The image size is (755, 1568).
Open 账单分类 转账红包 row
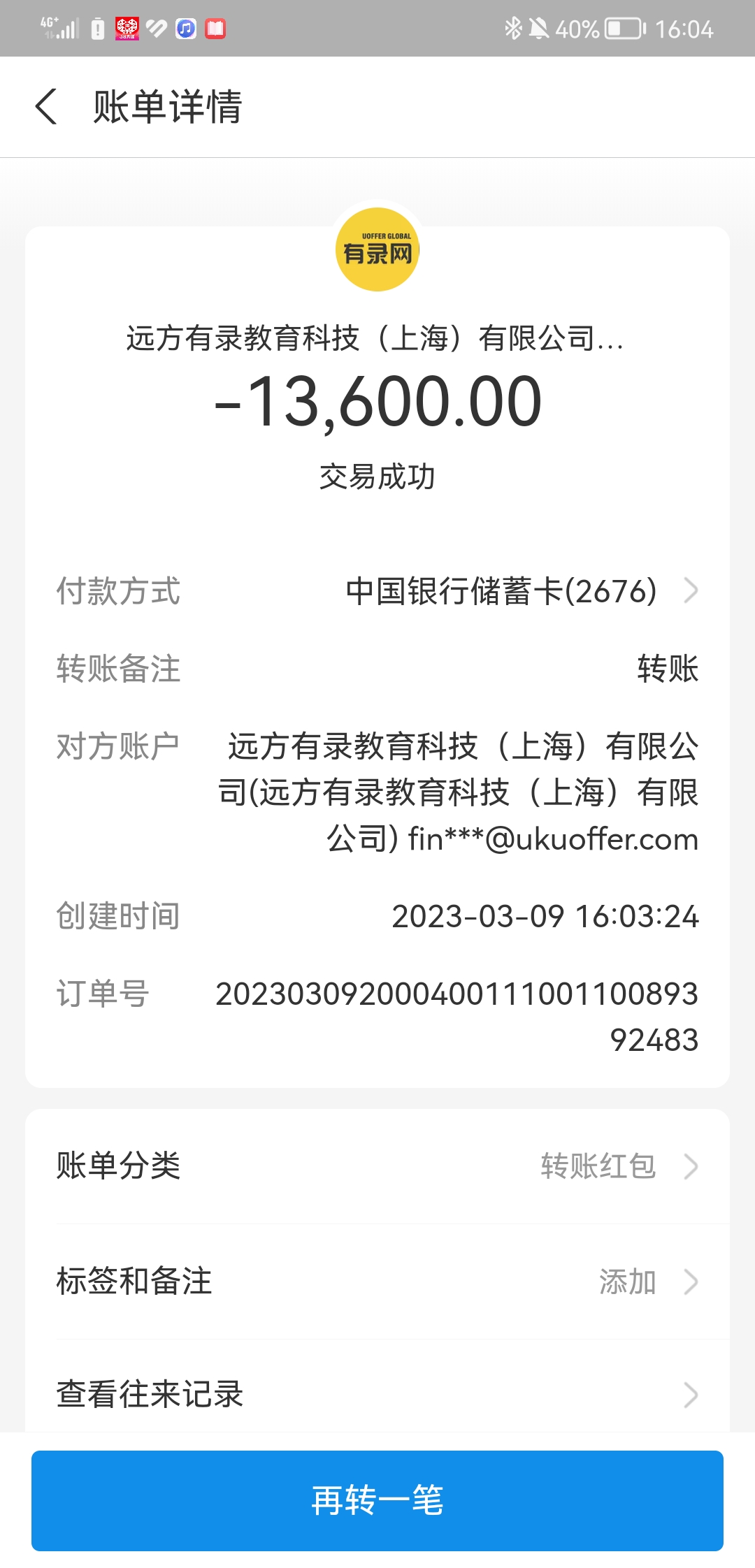pyautogui.click(x=377, y=1166)
